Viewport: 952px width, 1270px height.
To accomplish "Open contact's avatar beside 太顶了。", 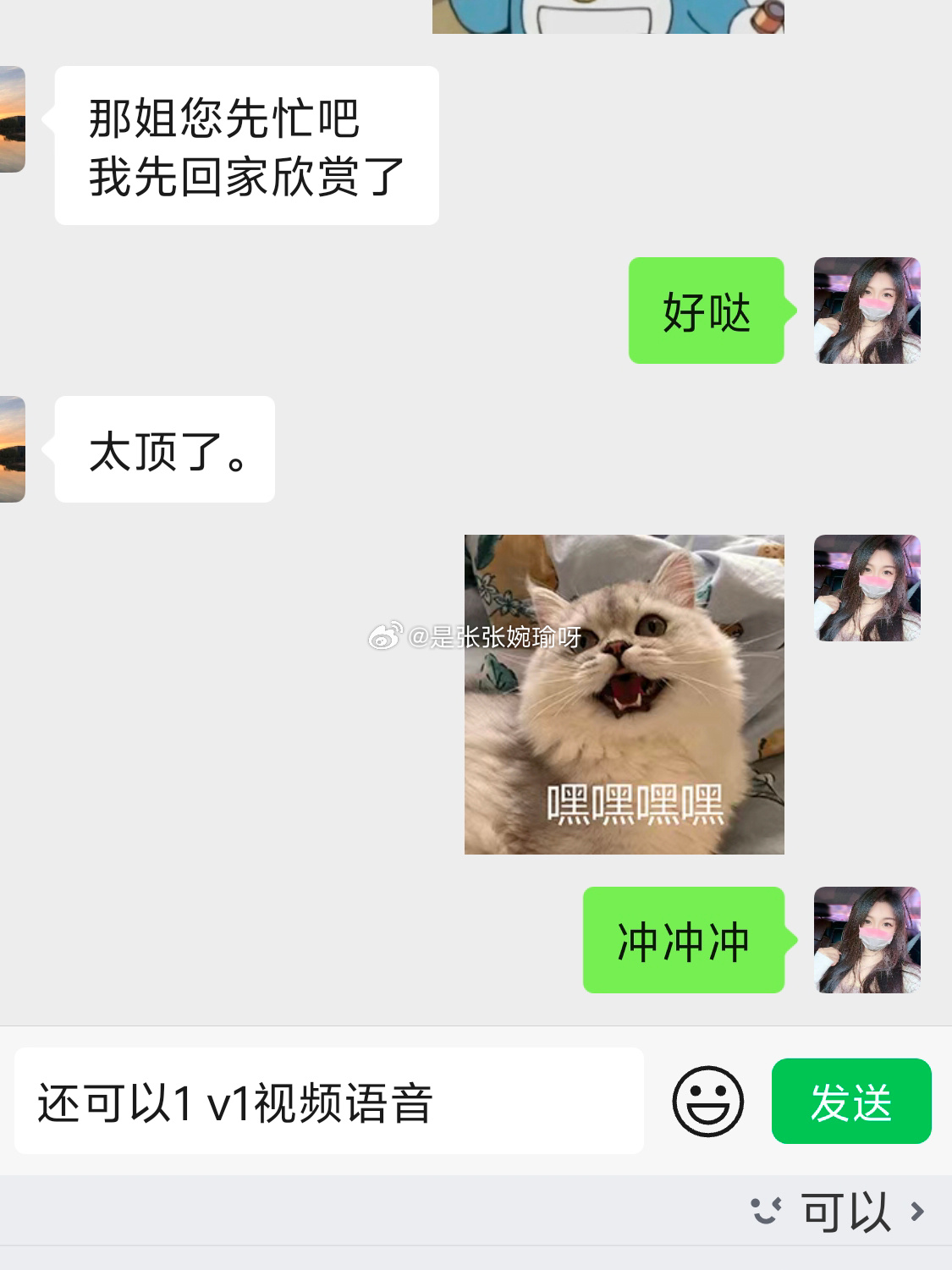I will (x=12, y=449).
